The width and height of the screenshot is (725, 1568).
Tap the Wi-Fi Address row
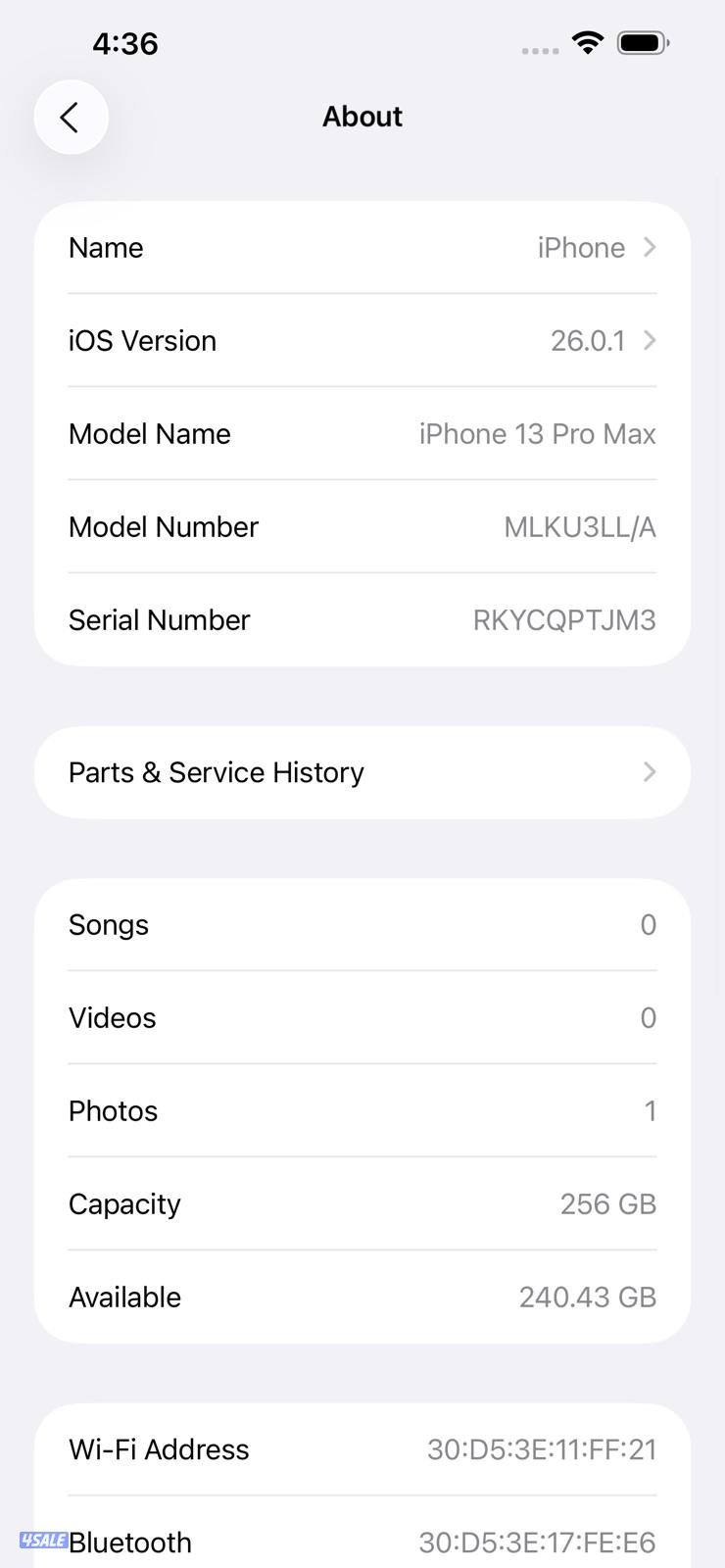[x=362, y=1449]
